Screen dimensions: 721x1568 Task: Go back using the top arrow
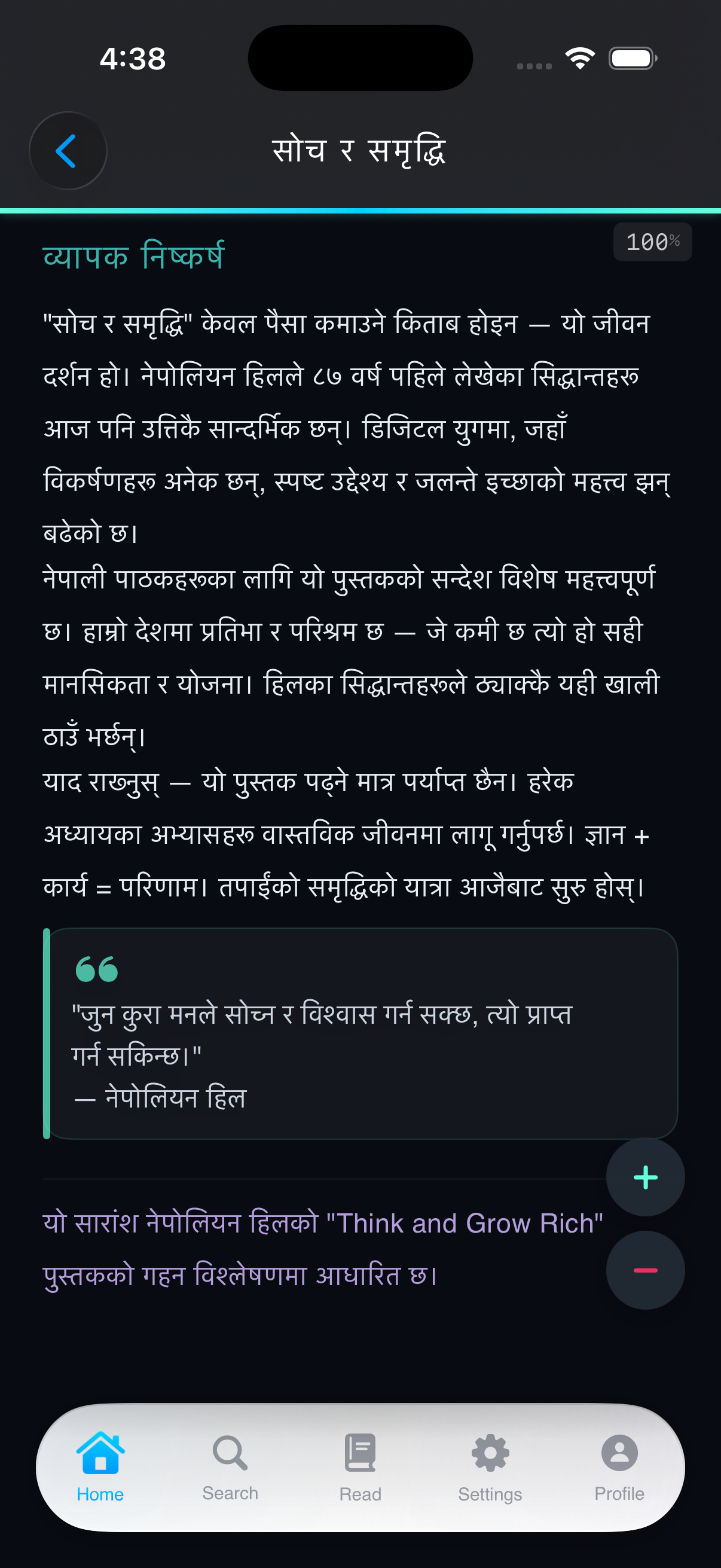68,150
